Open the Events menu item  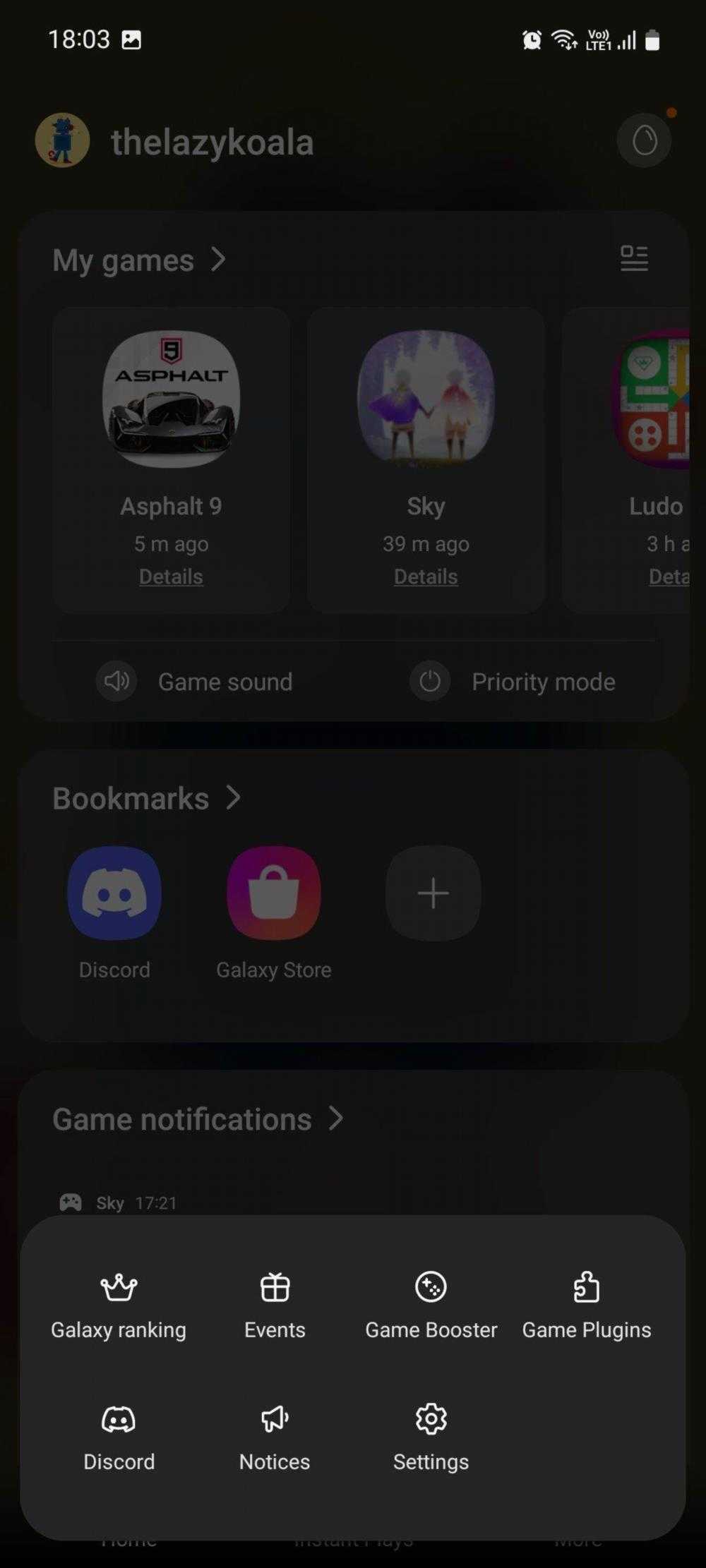(275, 1307)
